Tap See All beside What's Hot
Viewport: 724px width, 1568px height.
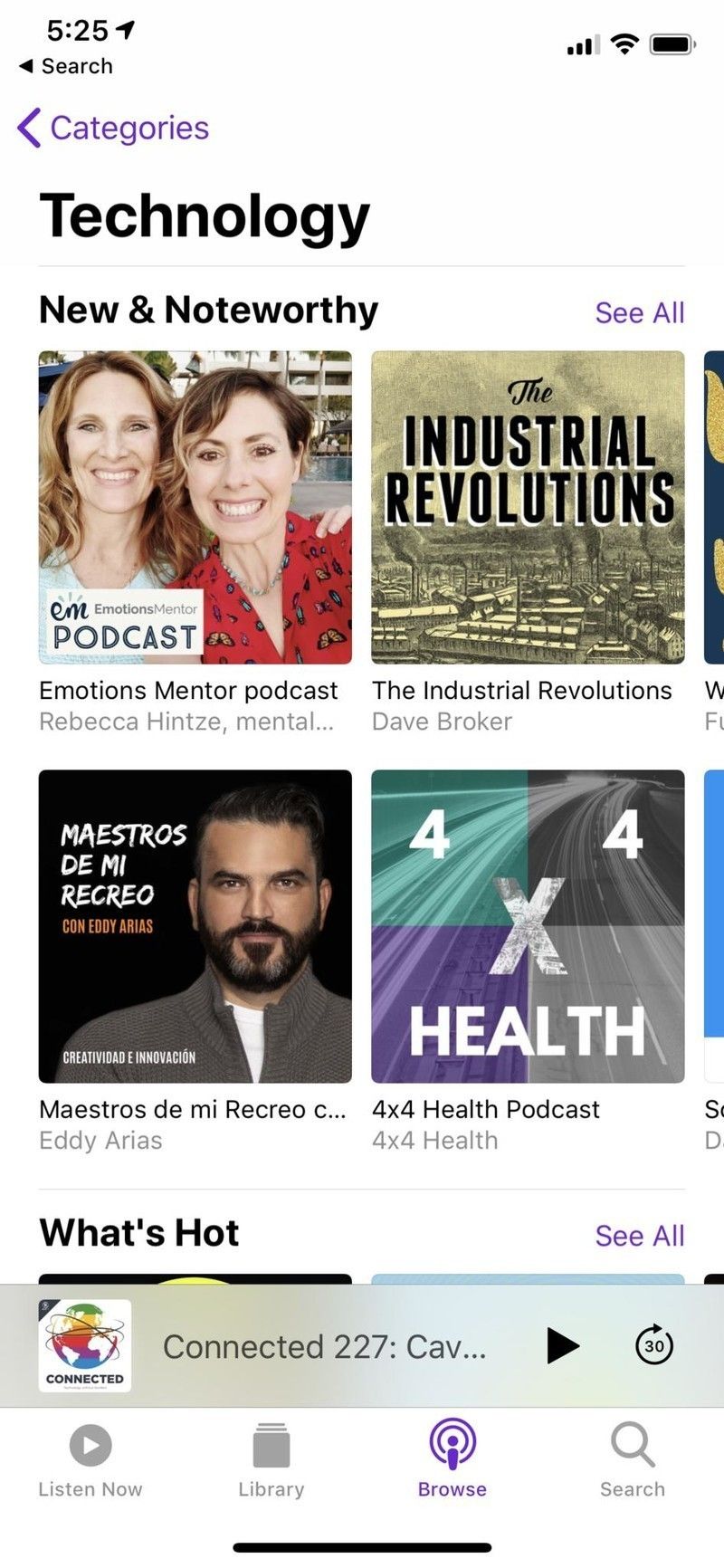coord(640,1235)
